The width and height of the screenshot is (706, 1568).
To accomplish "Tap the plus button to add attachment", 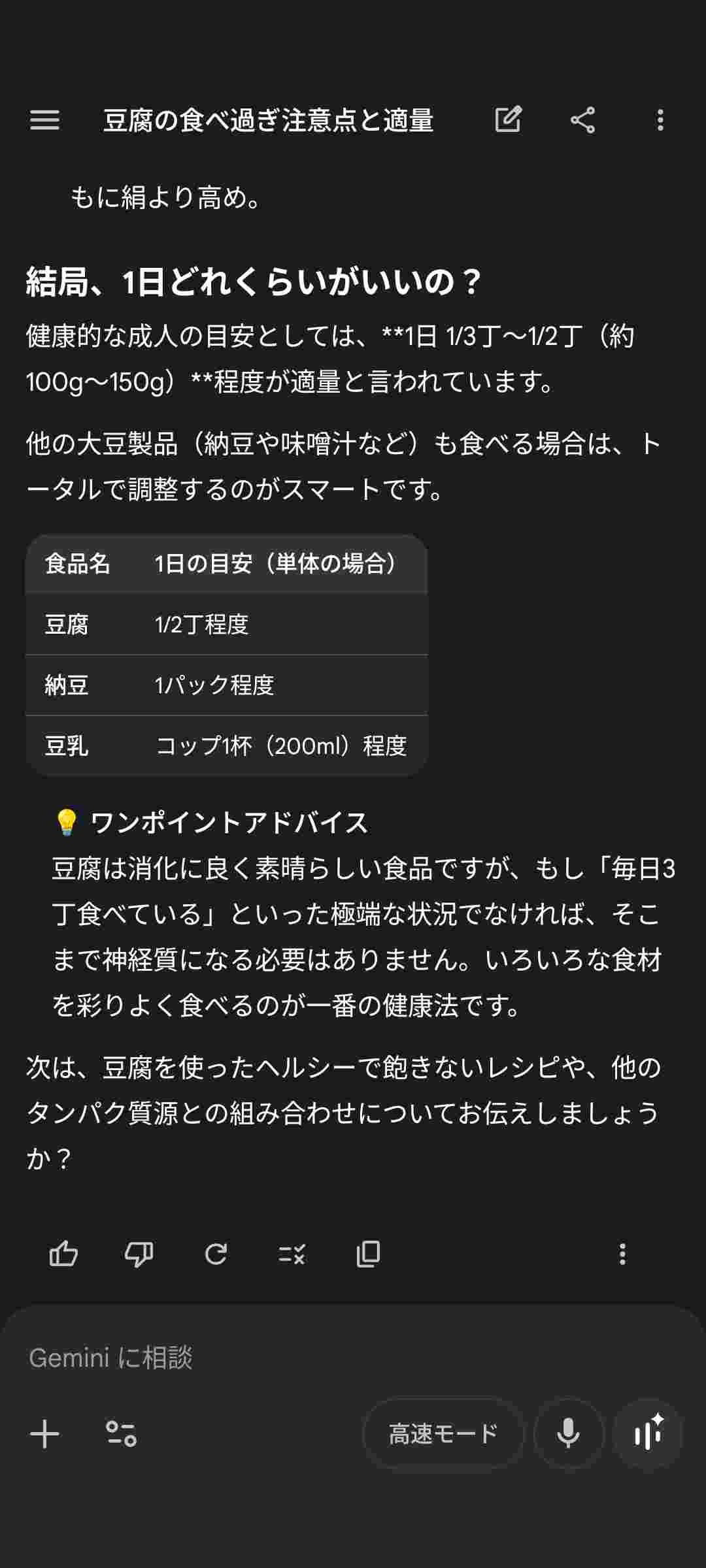I will click(44, 1434).
